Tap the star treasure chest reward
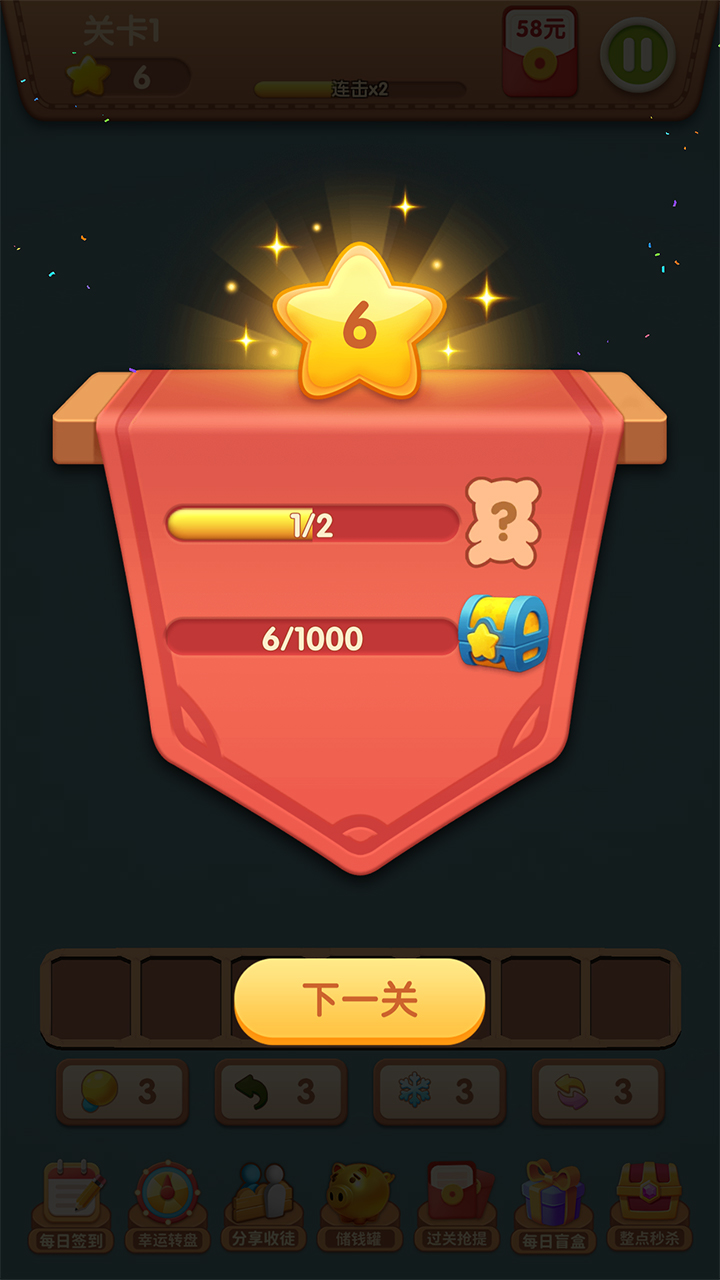Image resolution: width=720 pixels, height=1280 pixels. (504, 633)
